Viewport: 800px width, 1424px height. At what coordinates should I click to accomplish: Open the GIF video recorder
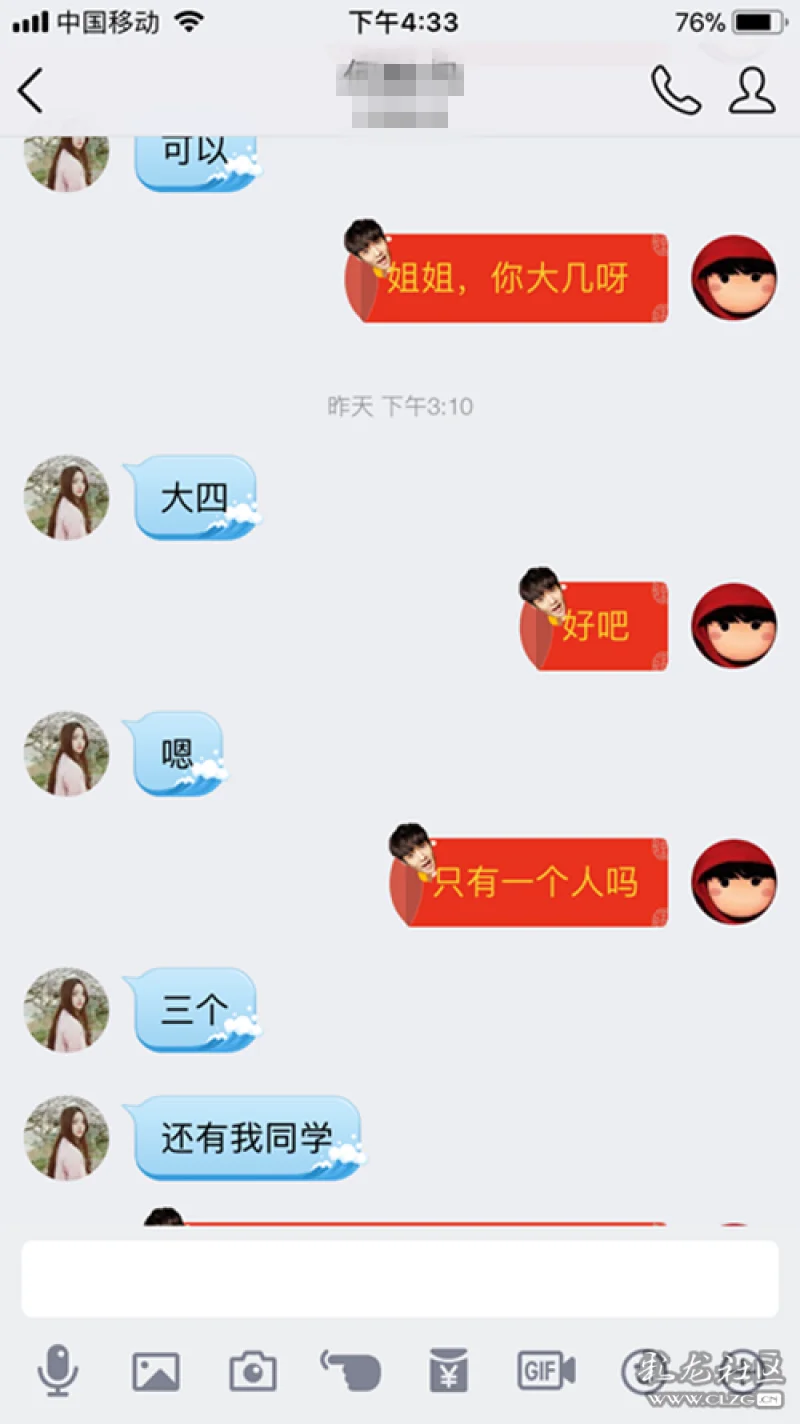pyautogui.click(x=546, y=1370)
